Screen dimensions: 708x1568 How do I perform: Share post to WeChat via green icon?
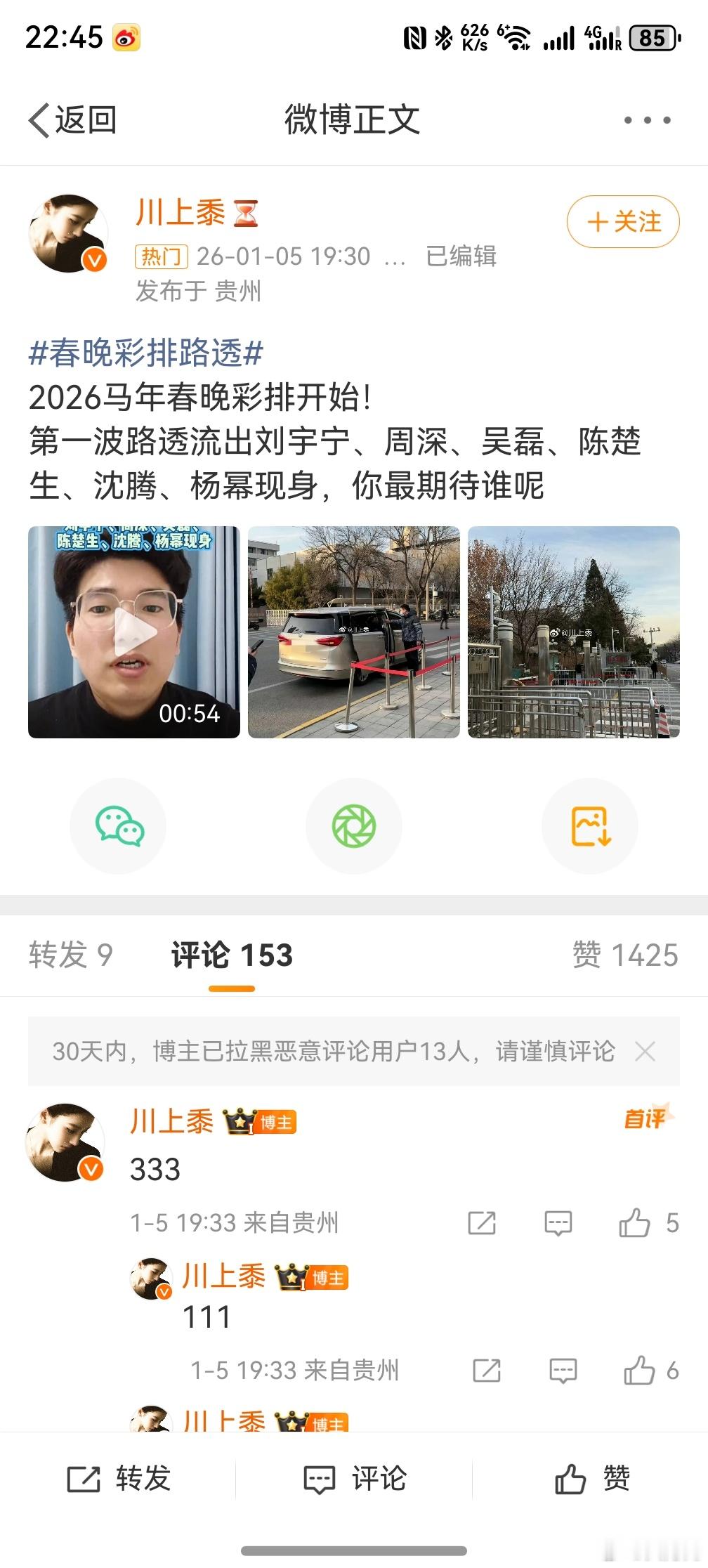pyautogui.click(x=117, y=826)
